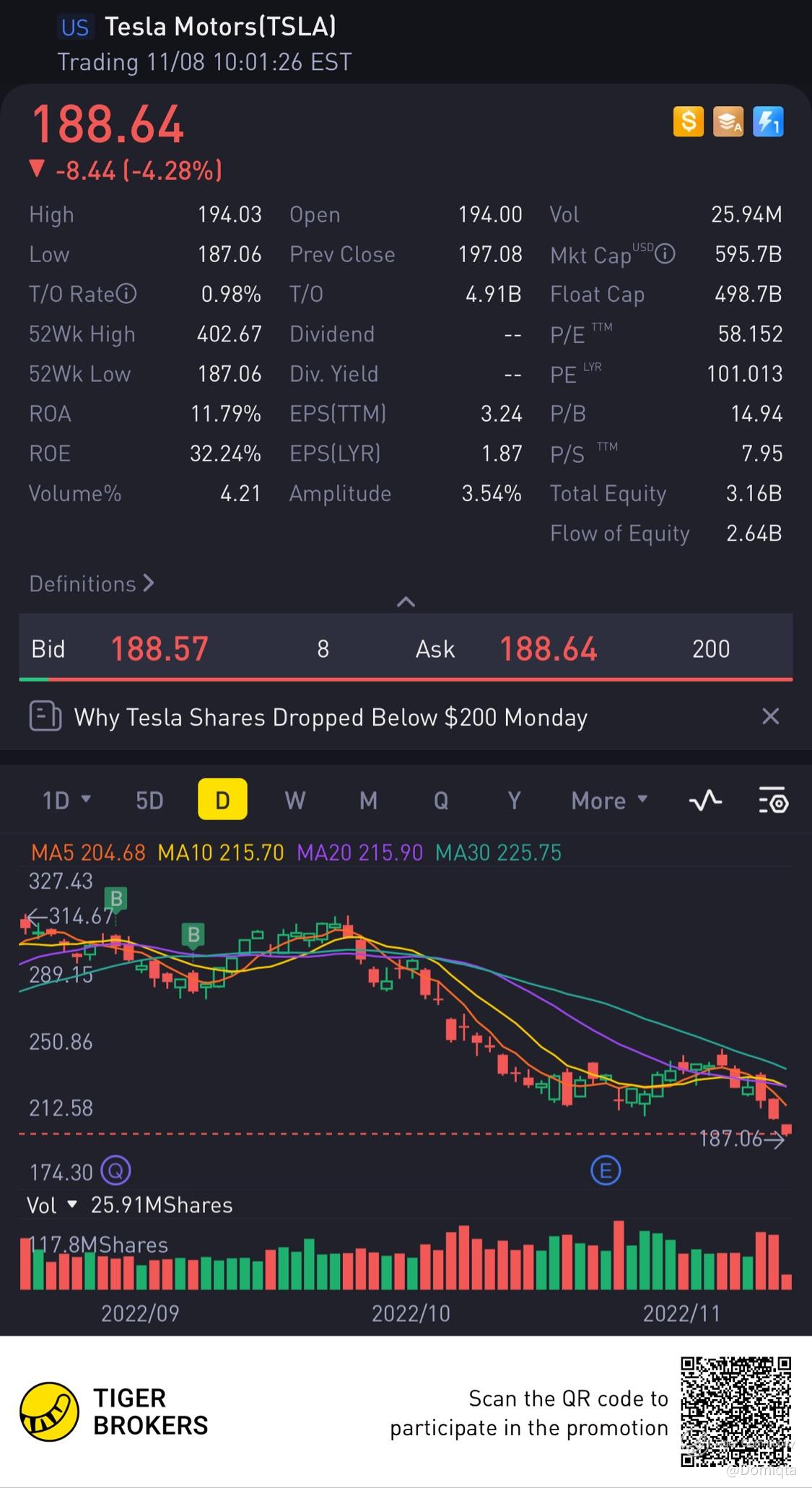Open the E earnings marker on chart
The width and height of the screenshot is (812, 1488).
click(x=606, y=1170)
